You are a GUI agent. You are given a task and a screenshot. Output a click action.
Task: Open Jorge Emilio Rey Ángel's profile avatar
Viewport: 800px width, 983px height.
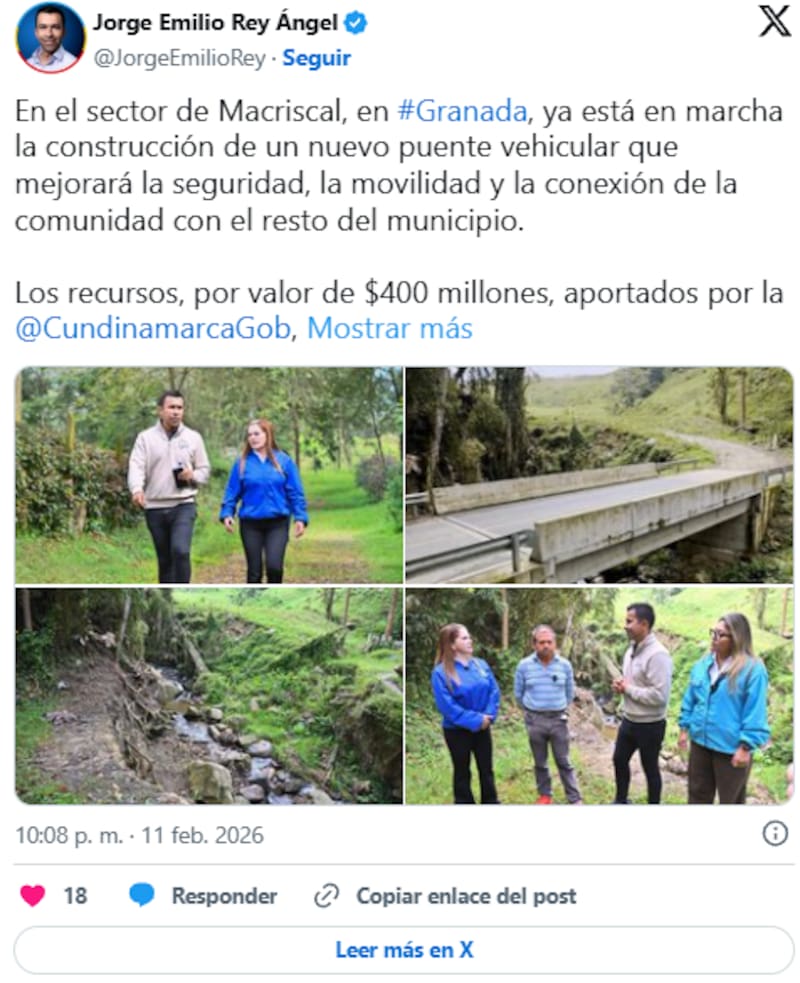(51, 38)
